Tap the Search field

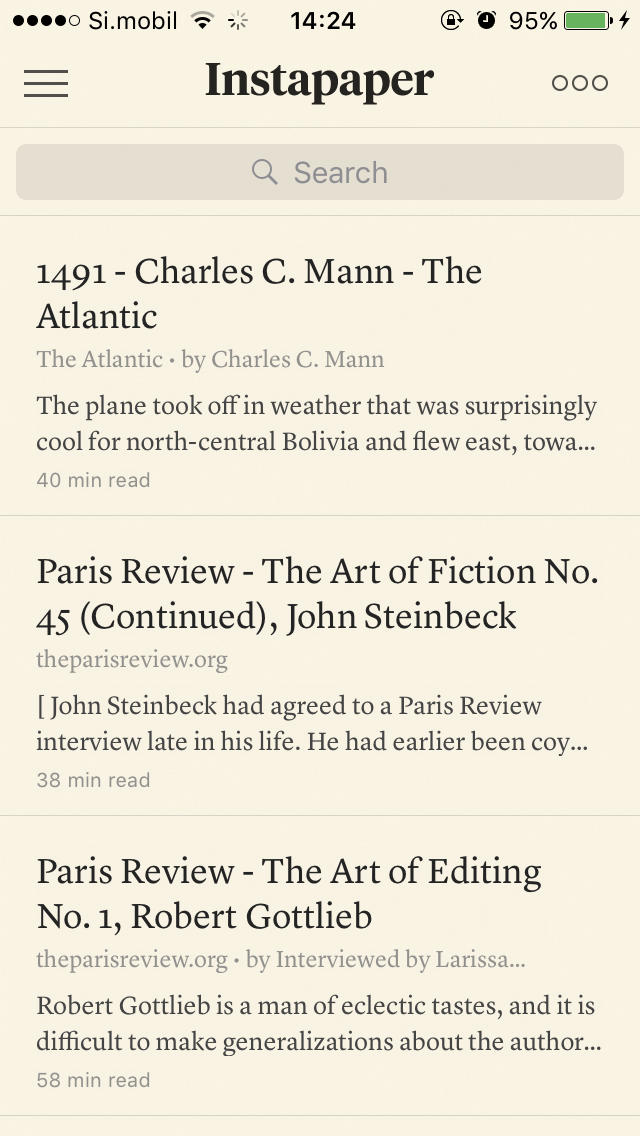(x=320, y=172)
